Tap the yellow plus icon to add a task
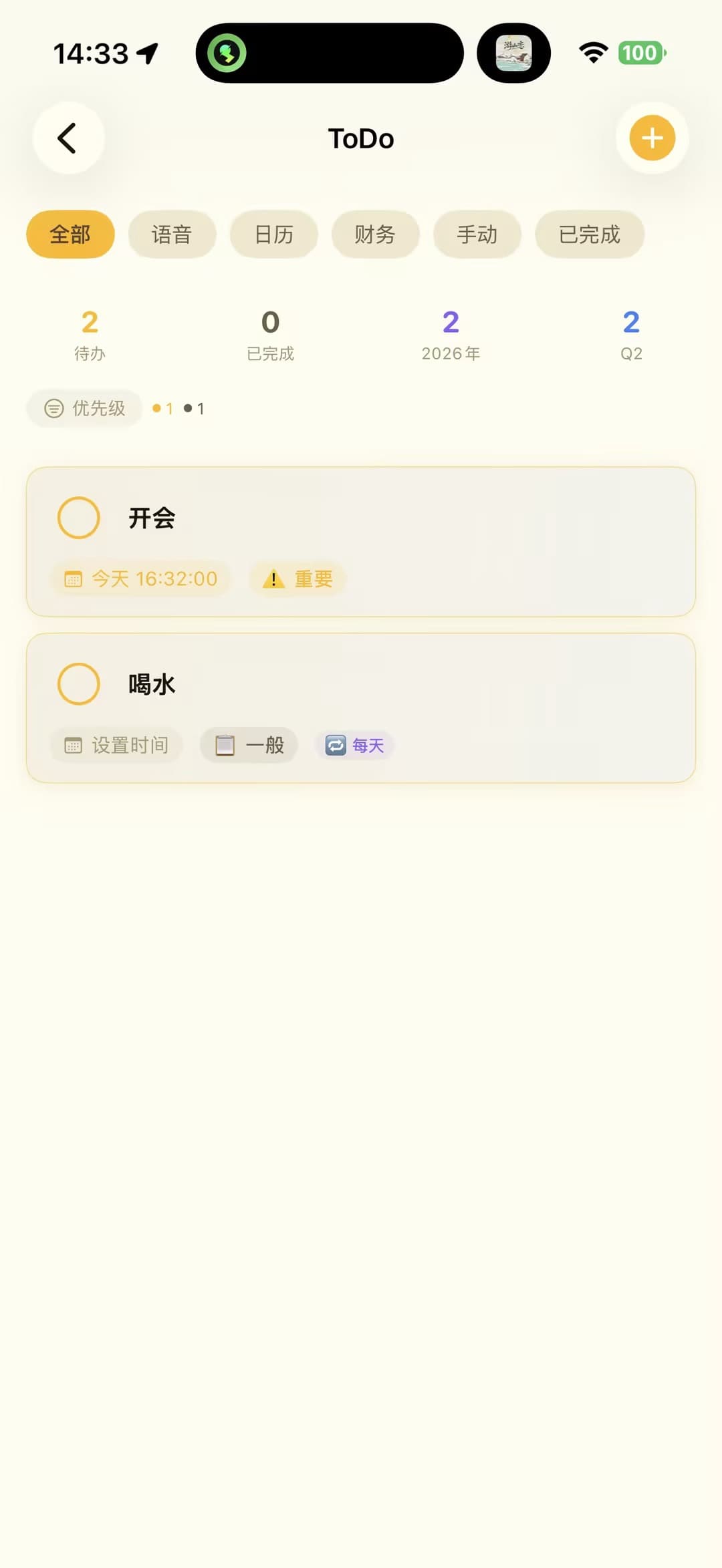Viewport: 722px width, 1568px height. click(x=651, y=138)
